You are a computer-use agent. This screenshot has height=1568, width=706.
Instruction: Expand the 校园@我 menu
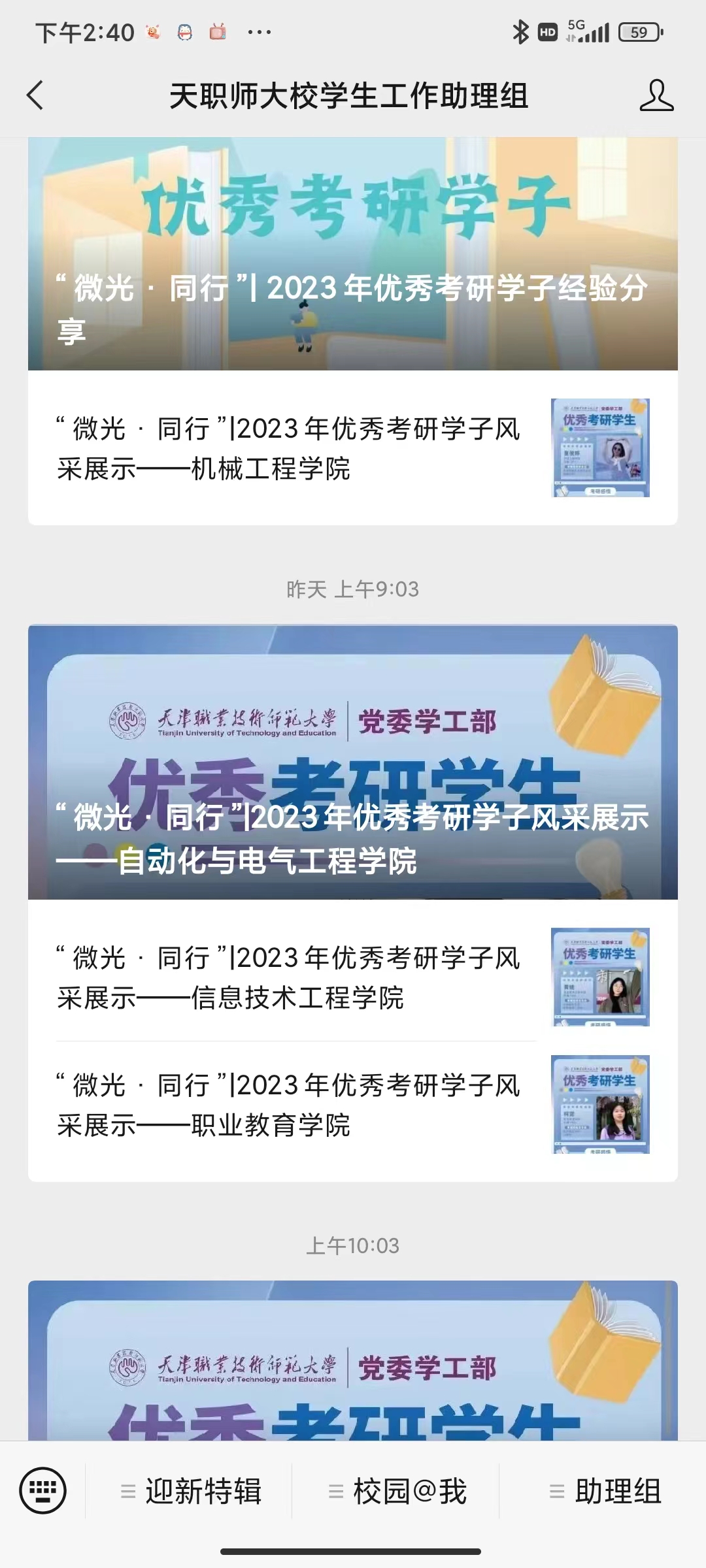(397, 1492)
